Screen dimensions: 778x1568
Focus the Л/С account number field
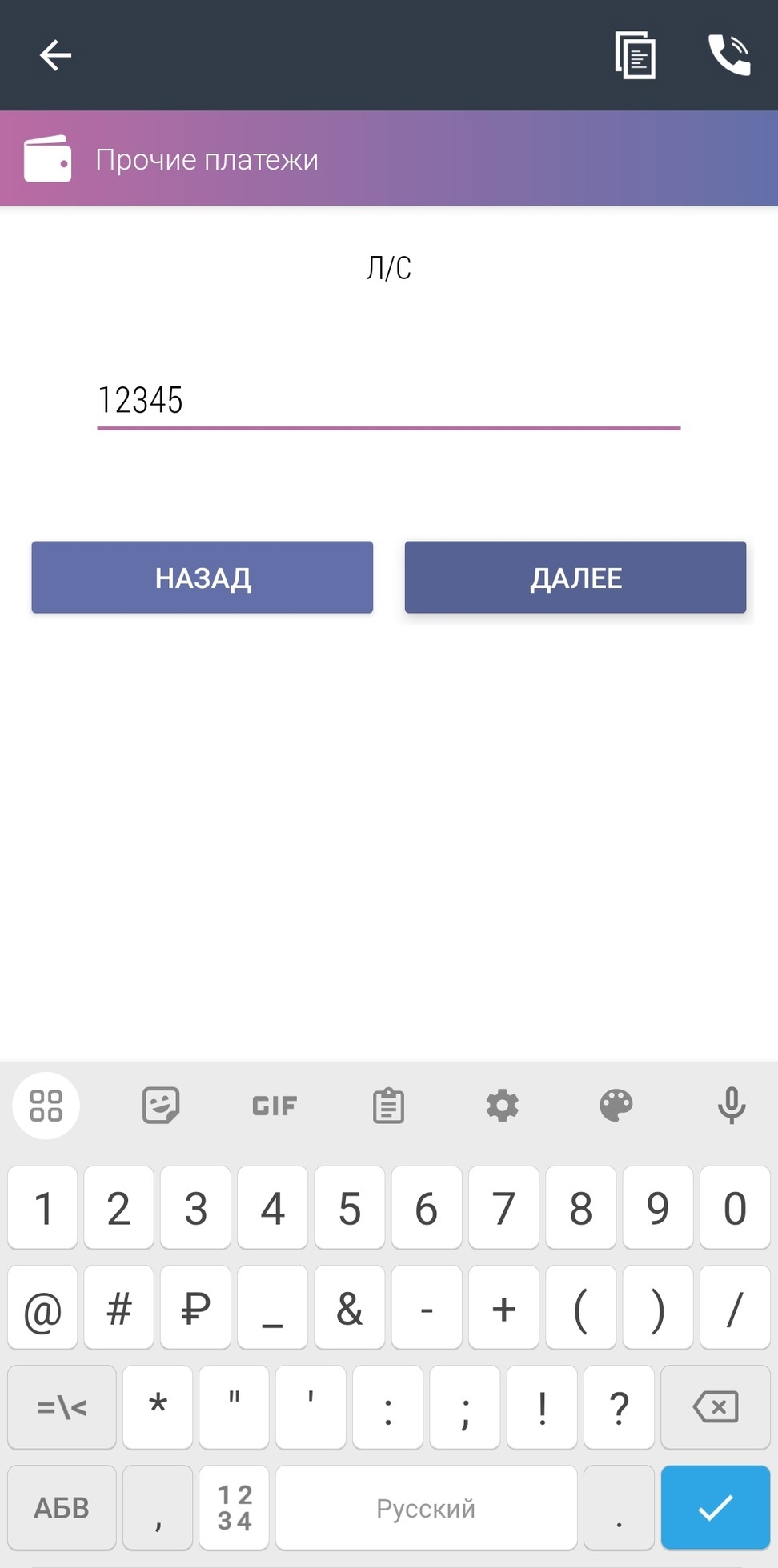click(388, 401)
